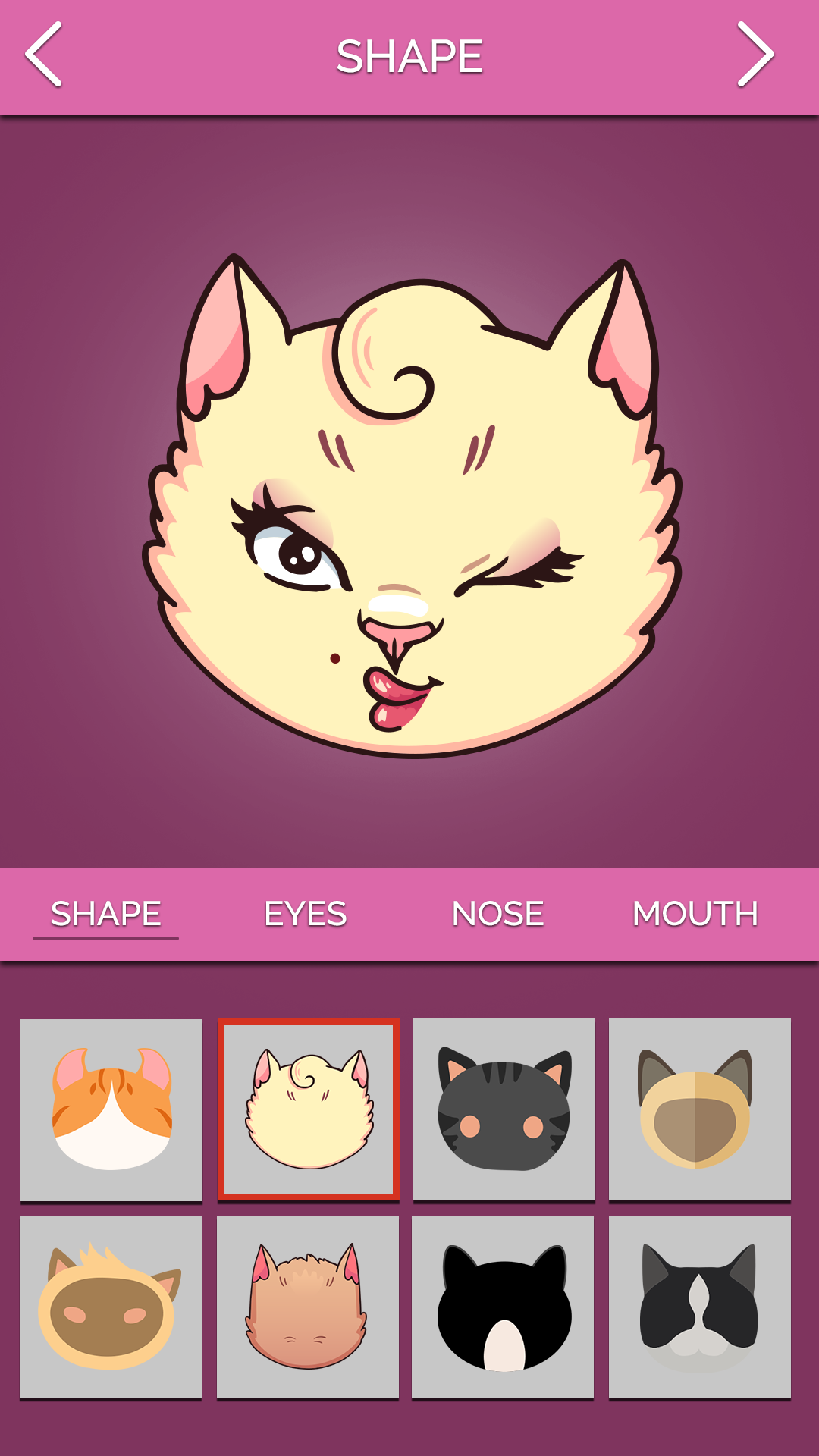The width and height of the screenshot is (819, 1456).
Task: Open the NOSE tab
Action: click(497, 914)
